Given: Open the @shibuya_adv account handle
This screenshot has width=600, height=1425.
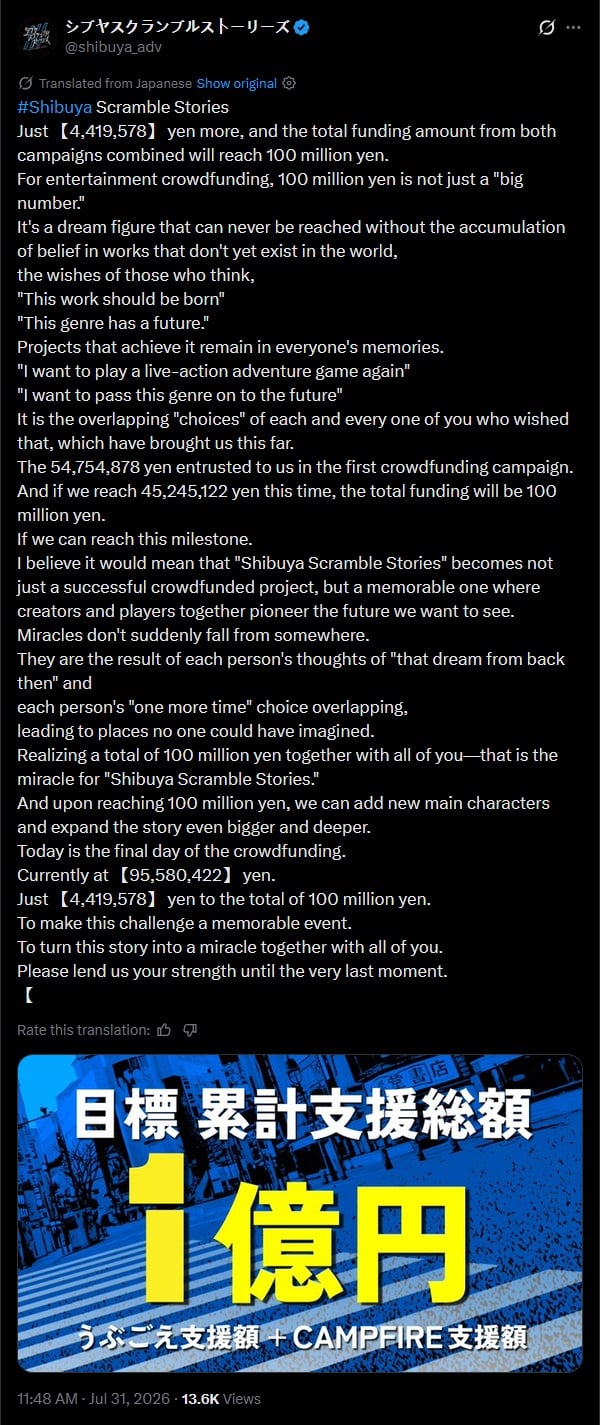Looking at the screenshot, I should [x=113, y=47].
